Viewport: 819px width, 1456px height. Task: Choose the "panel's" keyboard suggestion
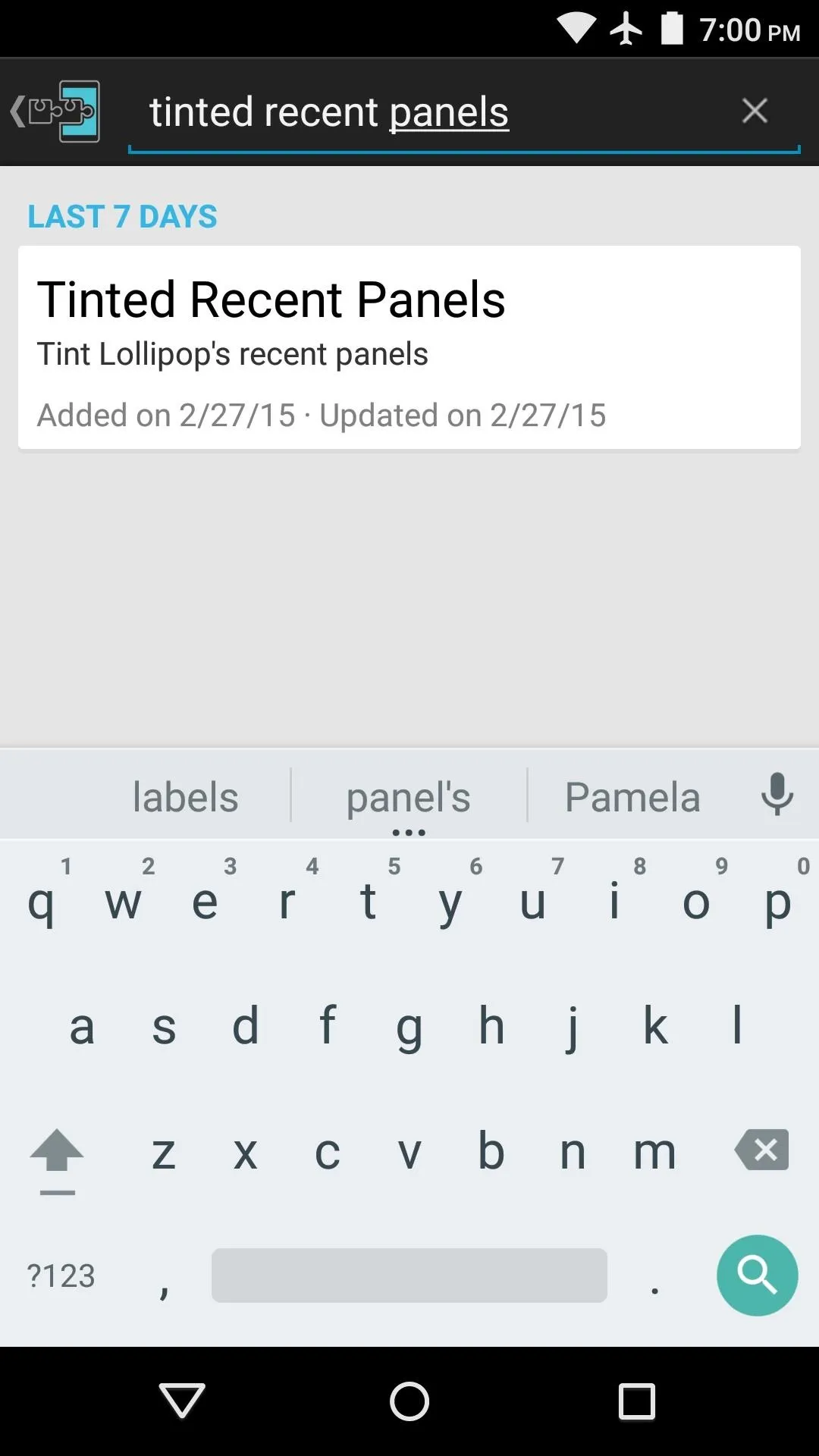(x=409, y=797)
